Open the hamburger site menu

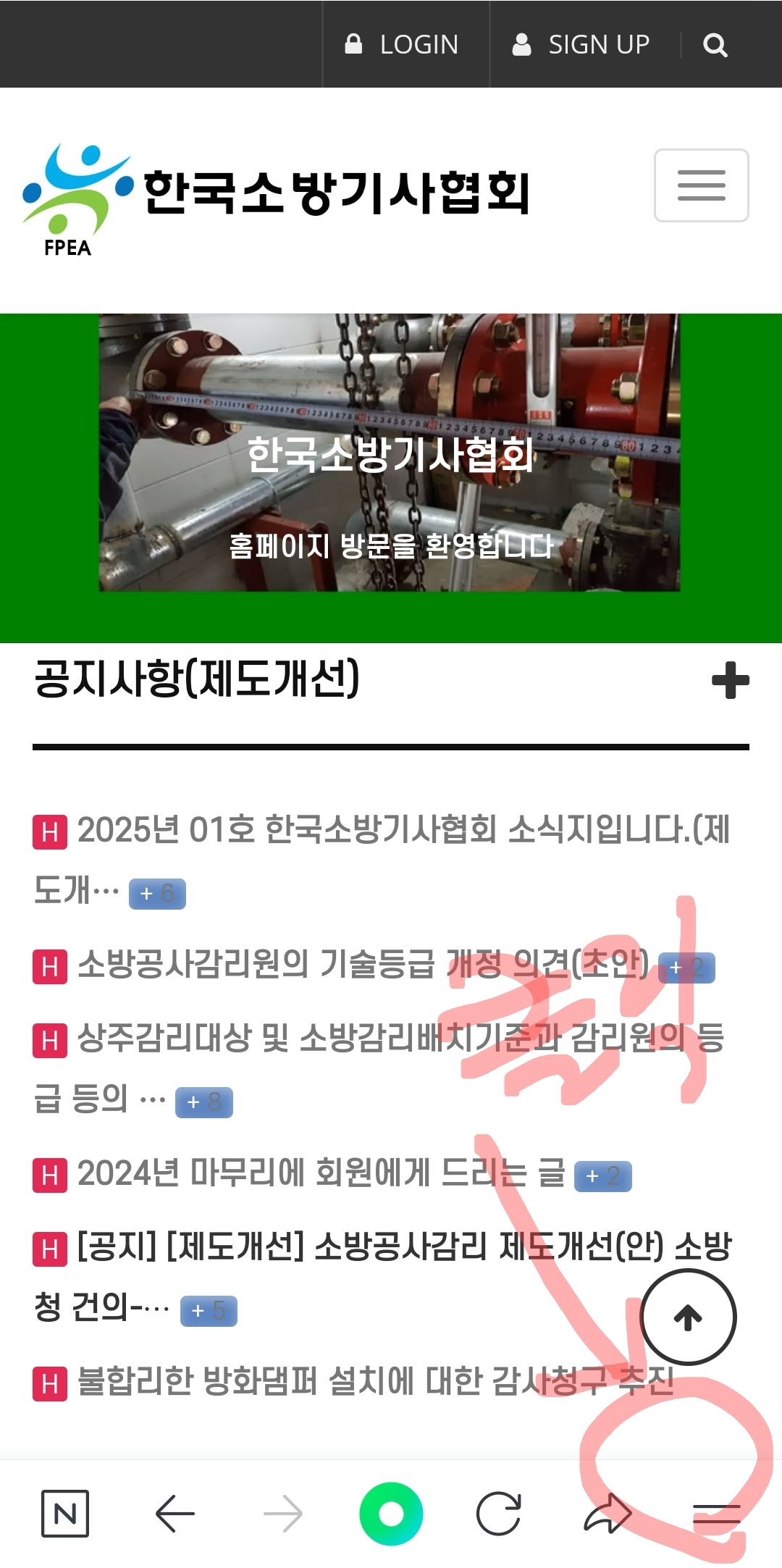[x=701, y=185]
